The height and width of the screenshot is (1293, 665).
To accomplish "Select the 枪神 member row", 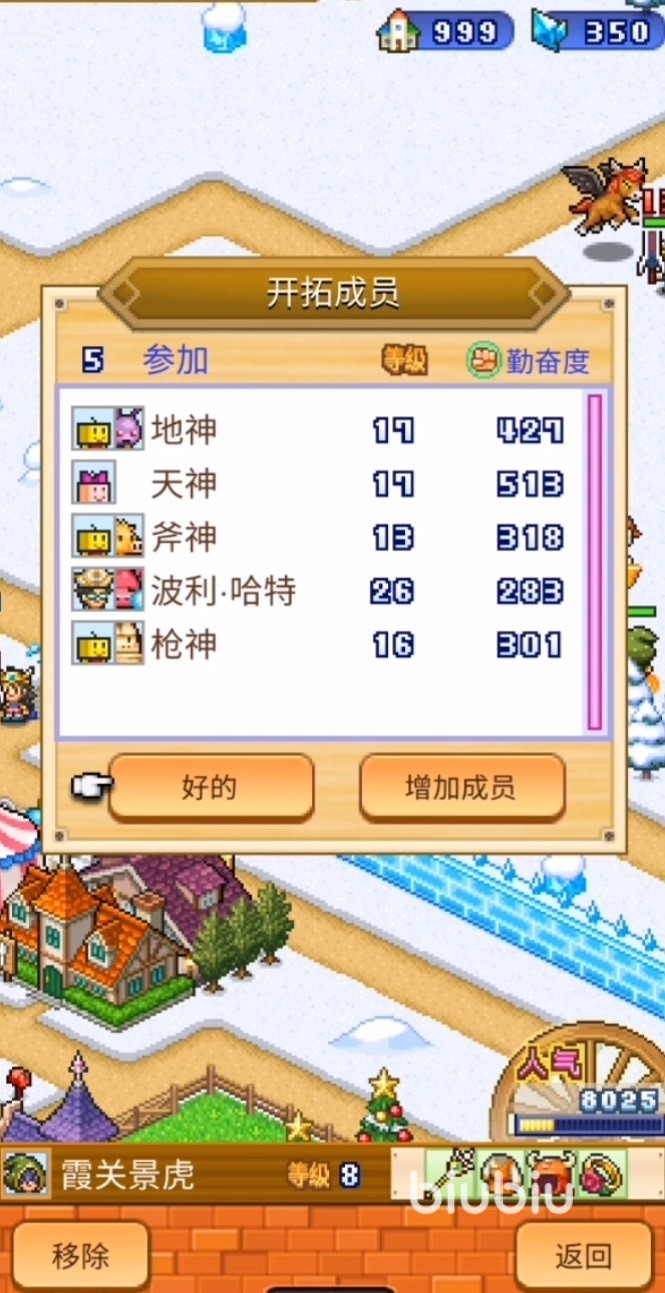I will point(320,645).
